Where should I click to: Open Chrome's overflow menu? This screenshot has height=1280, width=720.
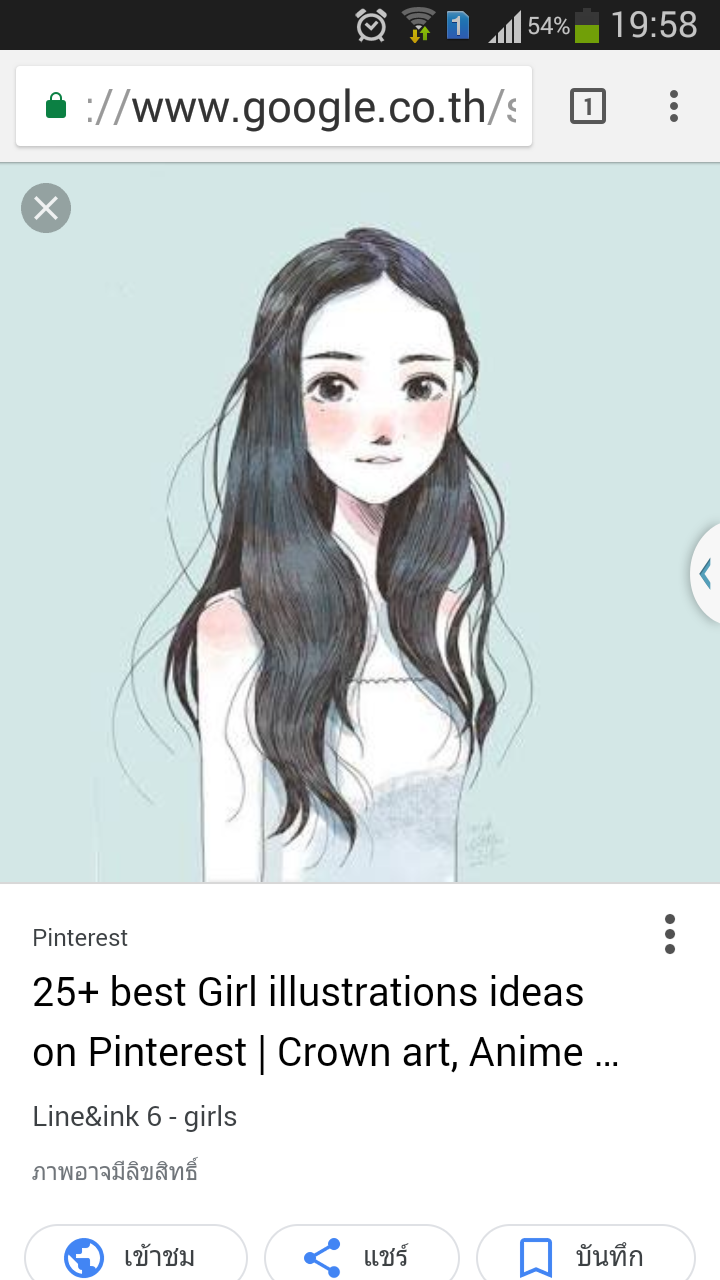pos(674,106)
